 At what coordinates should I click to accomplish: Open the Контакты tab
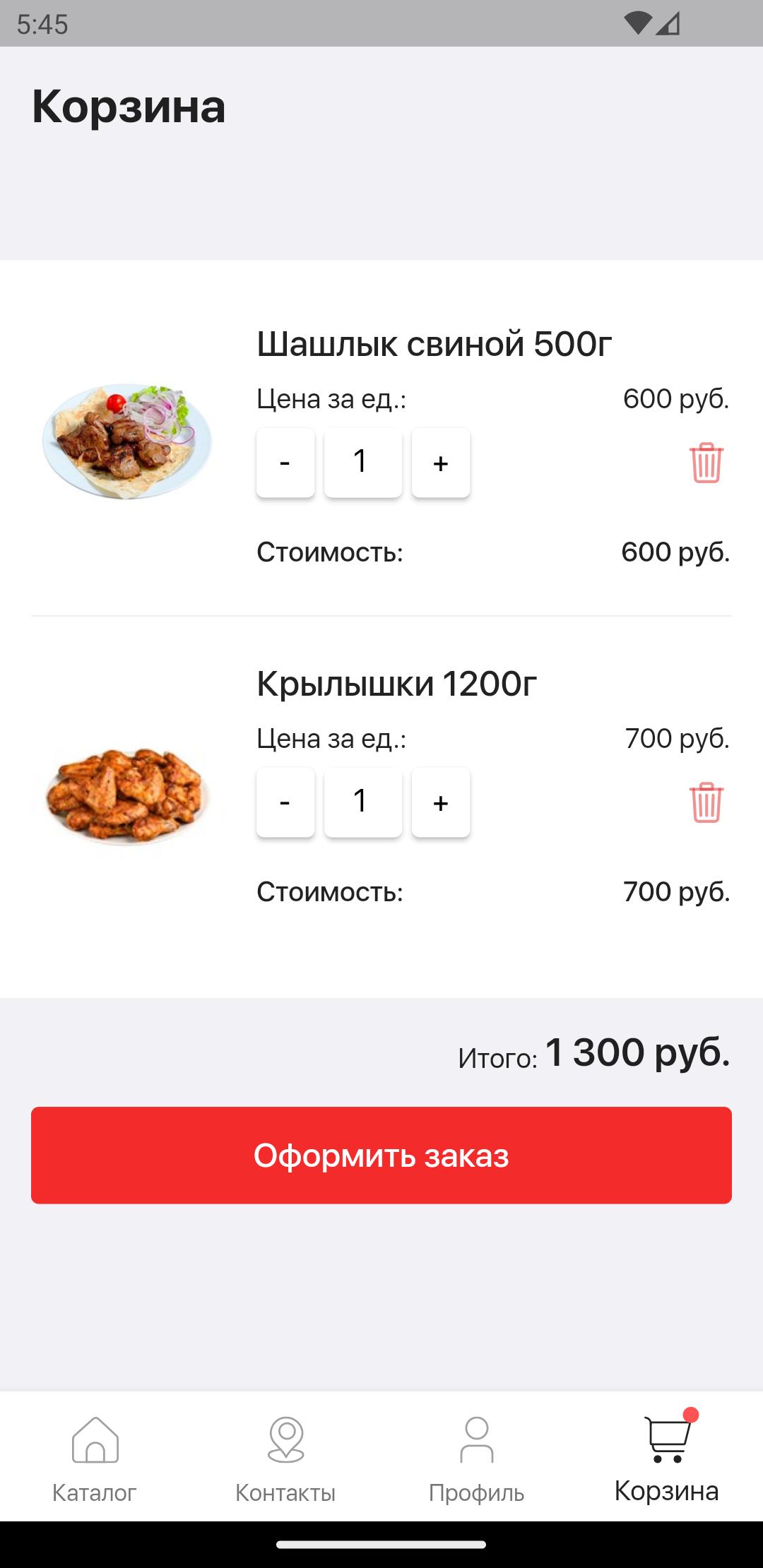click(x=285, y=1457)
